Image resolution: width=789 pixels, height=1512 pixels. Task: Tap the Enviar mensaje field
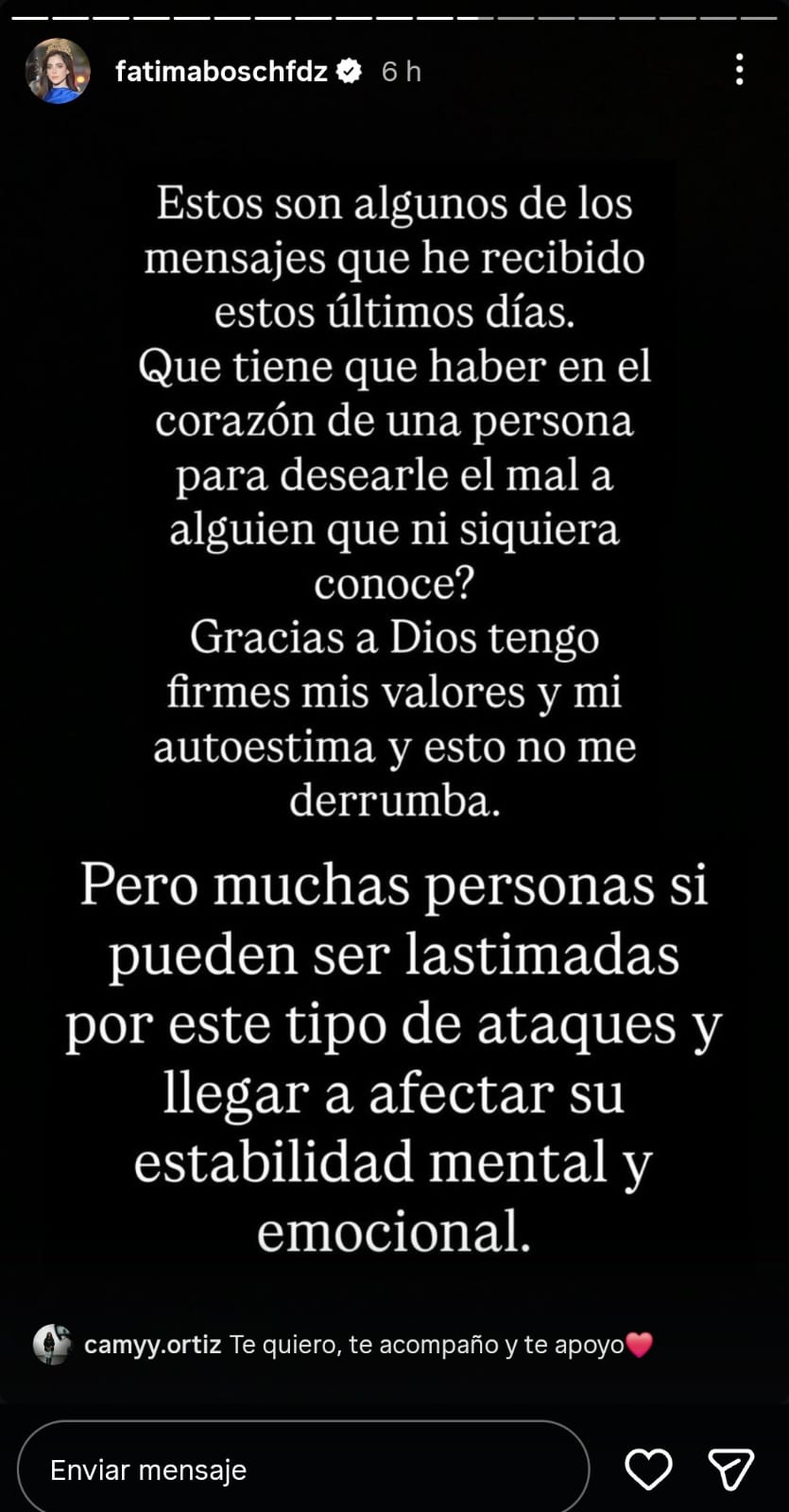click(302, 1469)
